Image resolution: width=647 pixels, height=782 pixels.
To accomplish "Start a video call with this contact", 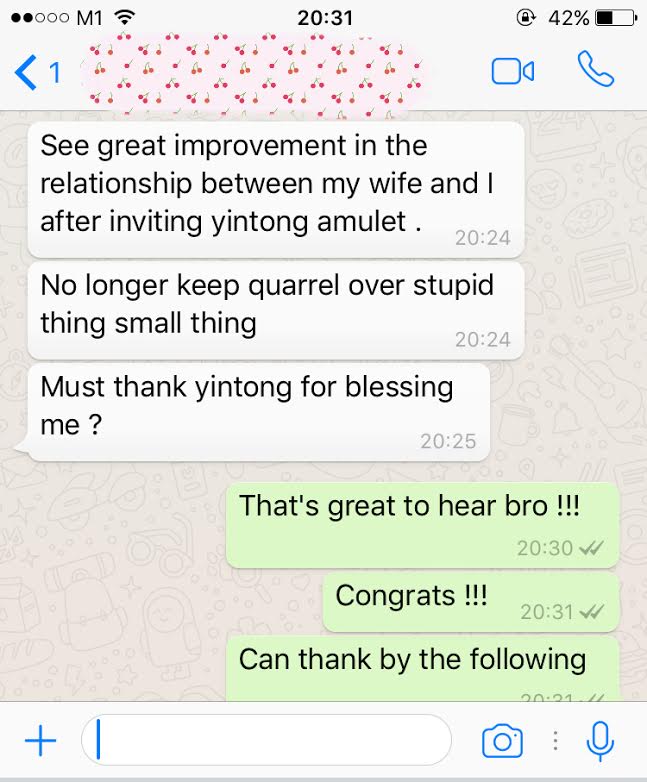I will click(512, 72).
